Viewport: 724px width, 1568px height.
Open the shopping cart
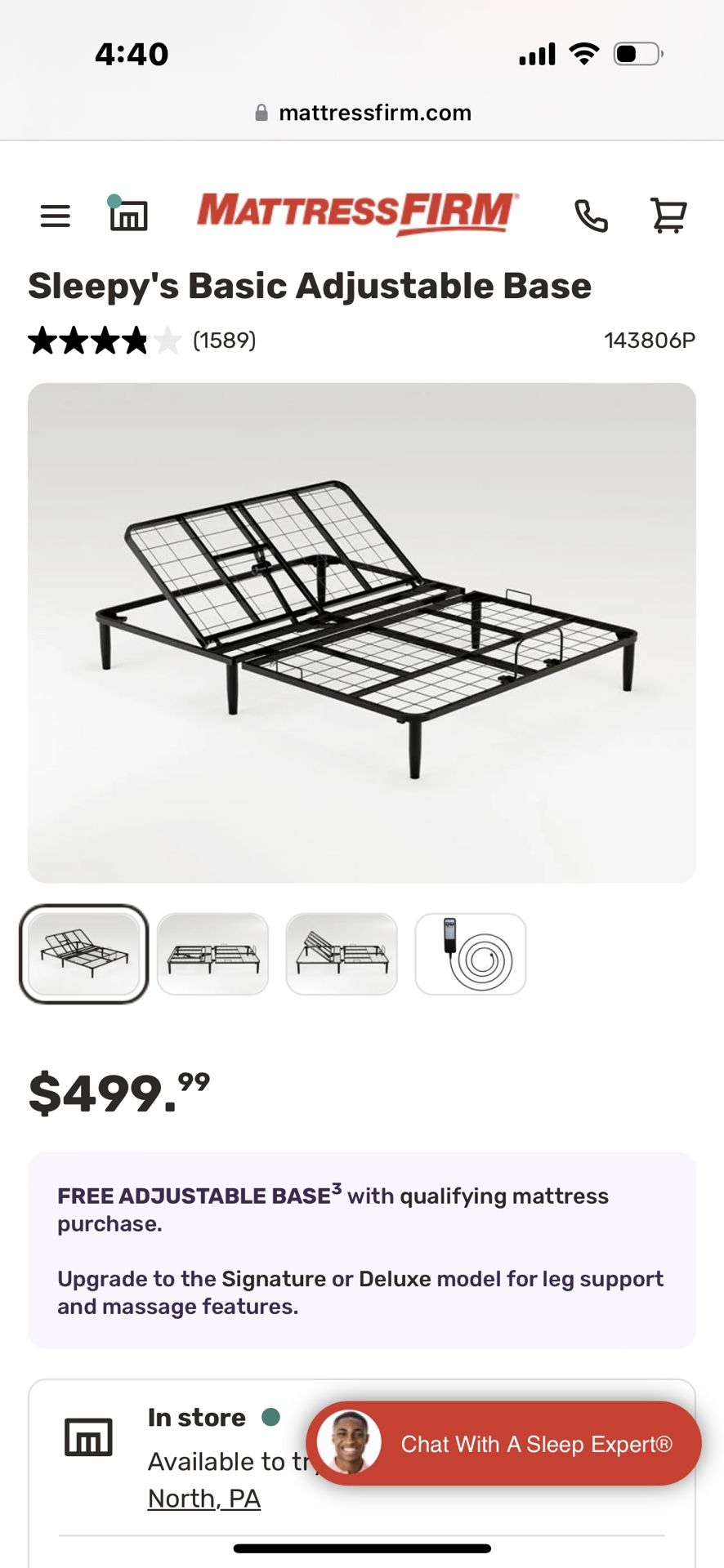tap(668, 216)
